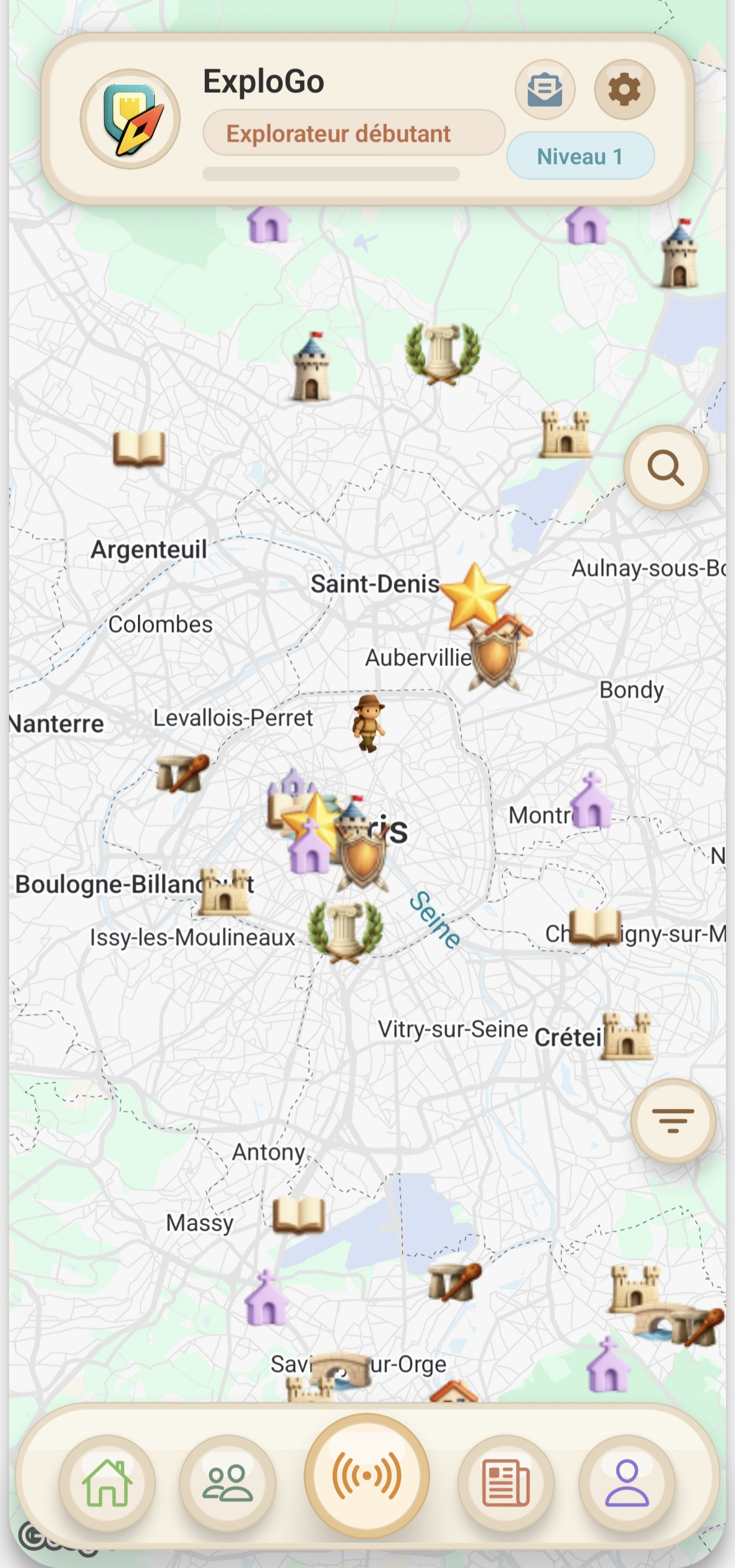Switch to the profile tab
This screenshot has width=735, height=1568.
pos(627,1484)
